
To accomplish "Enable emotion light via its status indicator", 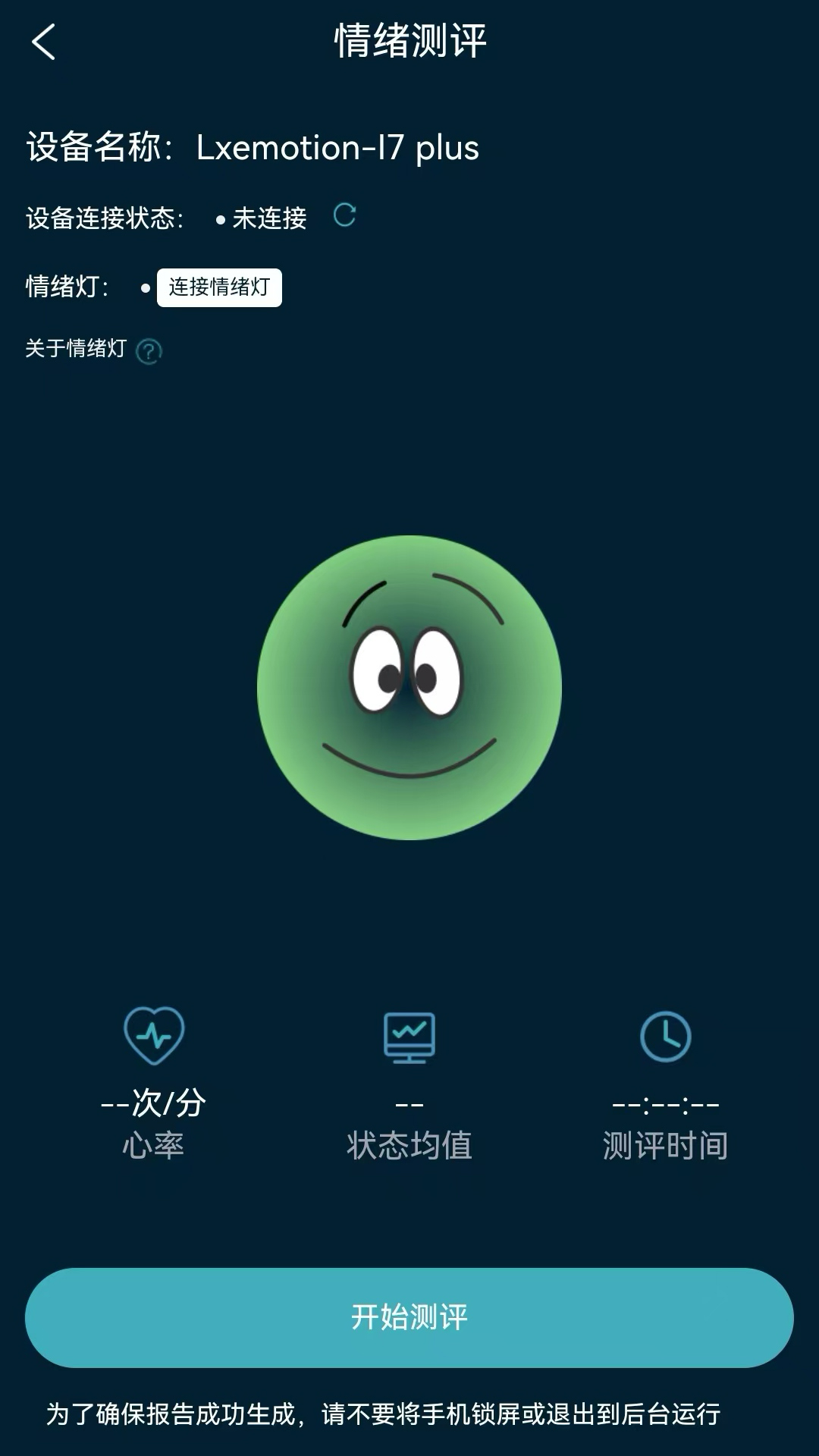I will 144,288.
